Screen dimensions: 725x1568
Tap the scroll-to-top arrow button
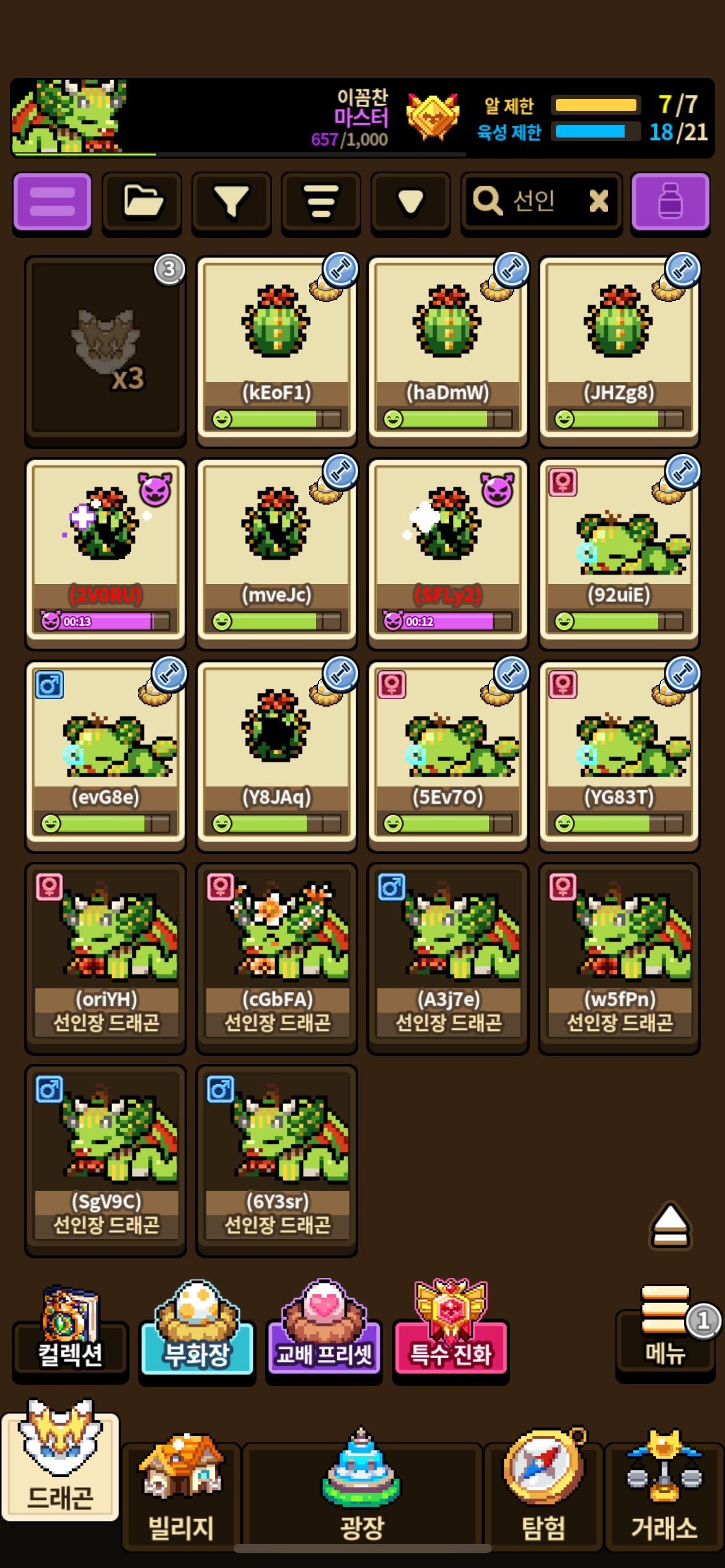pos(670,1225)
